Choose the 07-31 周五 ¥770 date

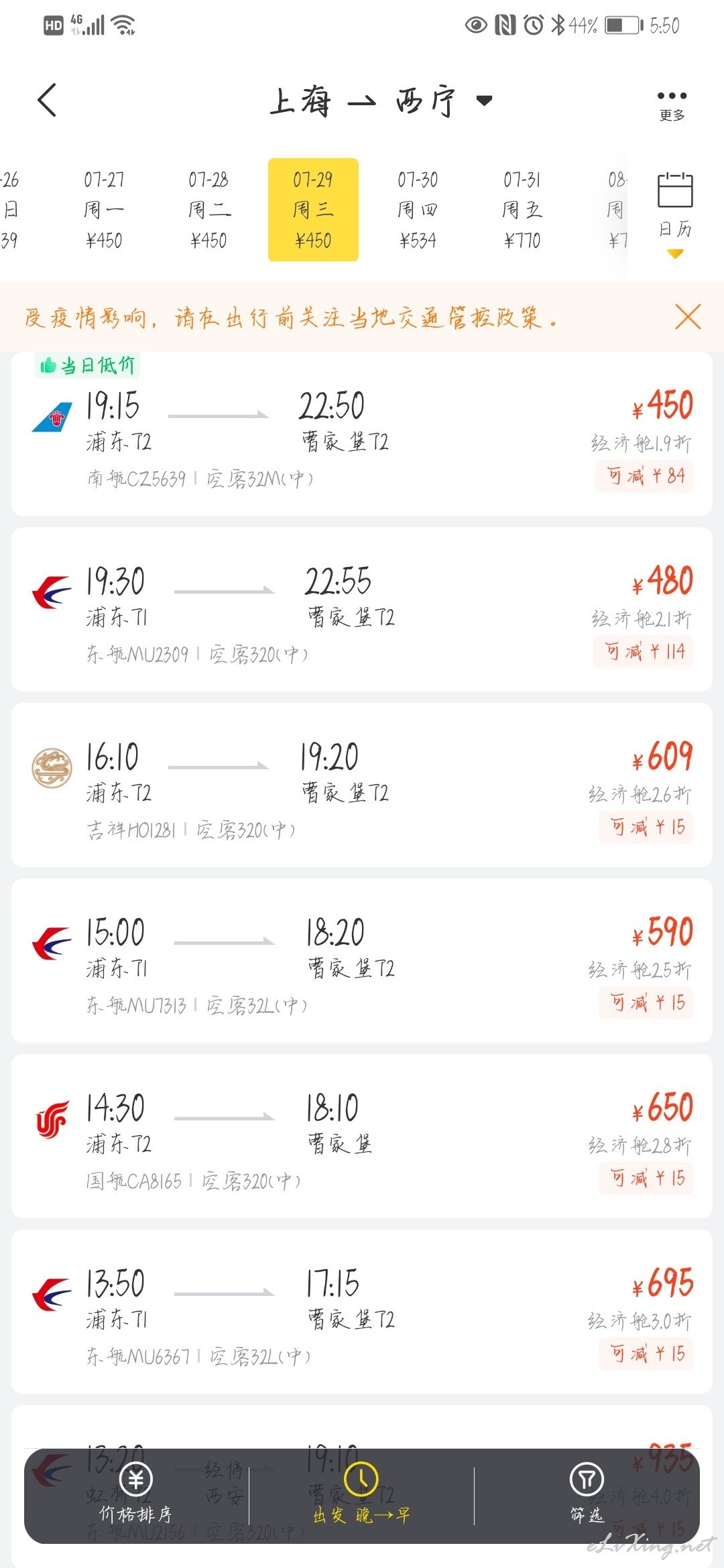522,210
